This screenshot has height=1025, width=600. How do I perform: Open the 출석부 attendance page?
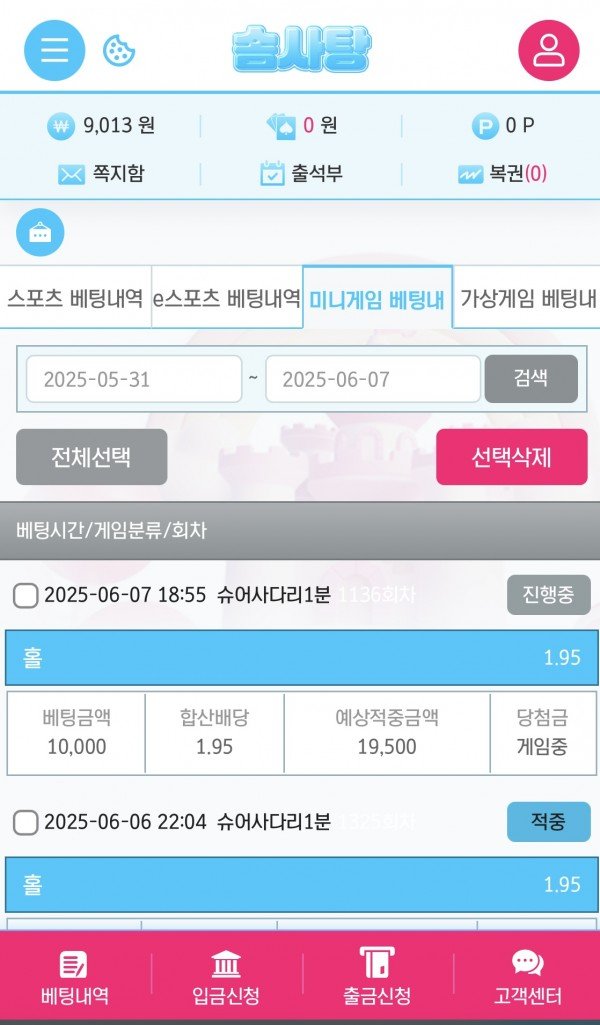click(x=301, y=174)
